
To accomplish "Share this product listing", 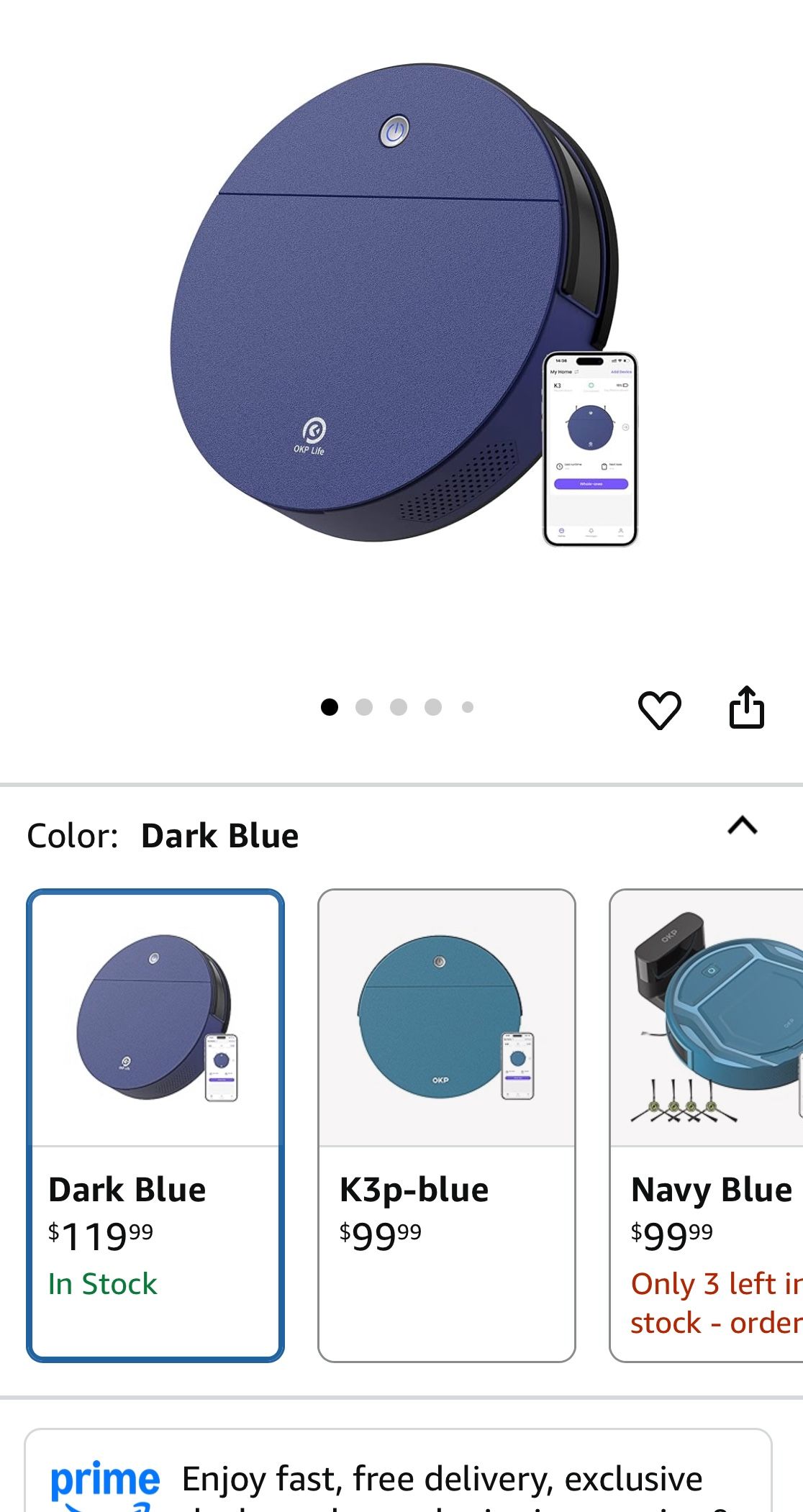I will tap(746, 708).
